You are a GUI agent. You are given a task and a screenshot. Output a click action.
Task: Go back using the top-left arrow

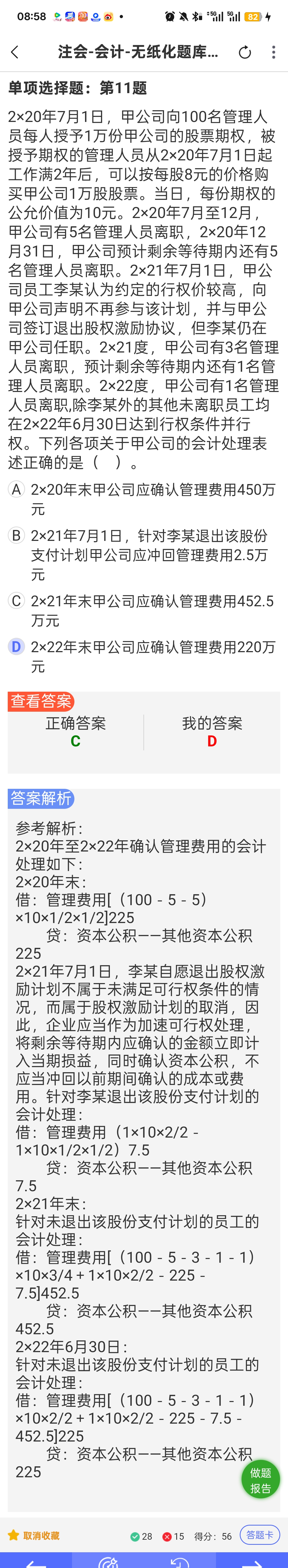(15, 52)
